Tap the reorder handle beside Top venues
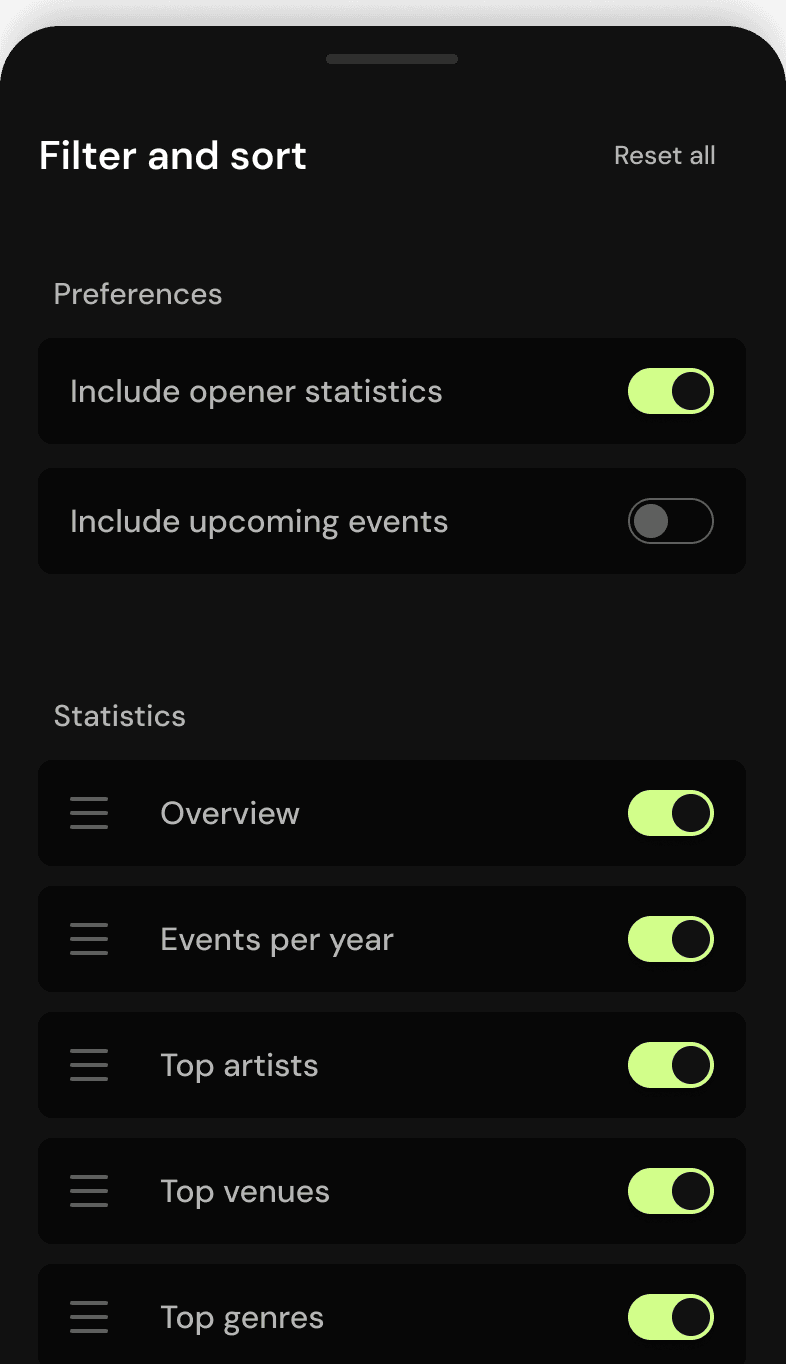The image size is (786, 1364). click(x=89, y=1191)
